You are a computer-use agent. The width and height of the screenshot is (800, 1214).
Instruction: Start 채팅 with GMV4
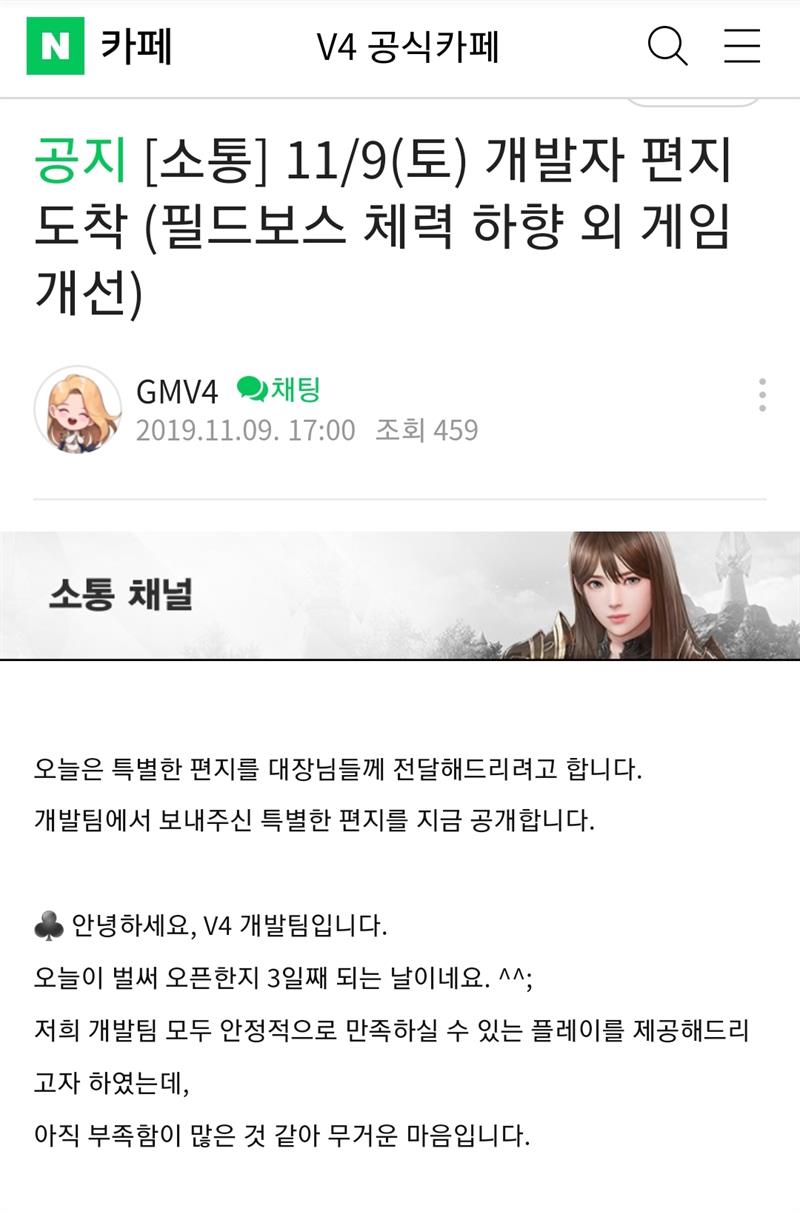pyautogui.click(x=279, y=389)
